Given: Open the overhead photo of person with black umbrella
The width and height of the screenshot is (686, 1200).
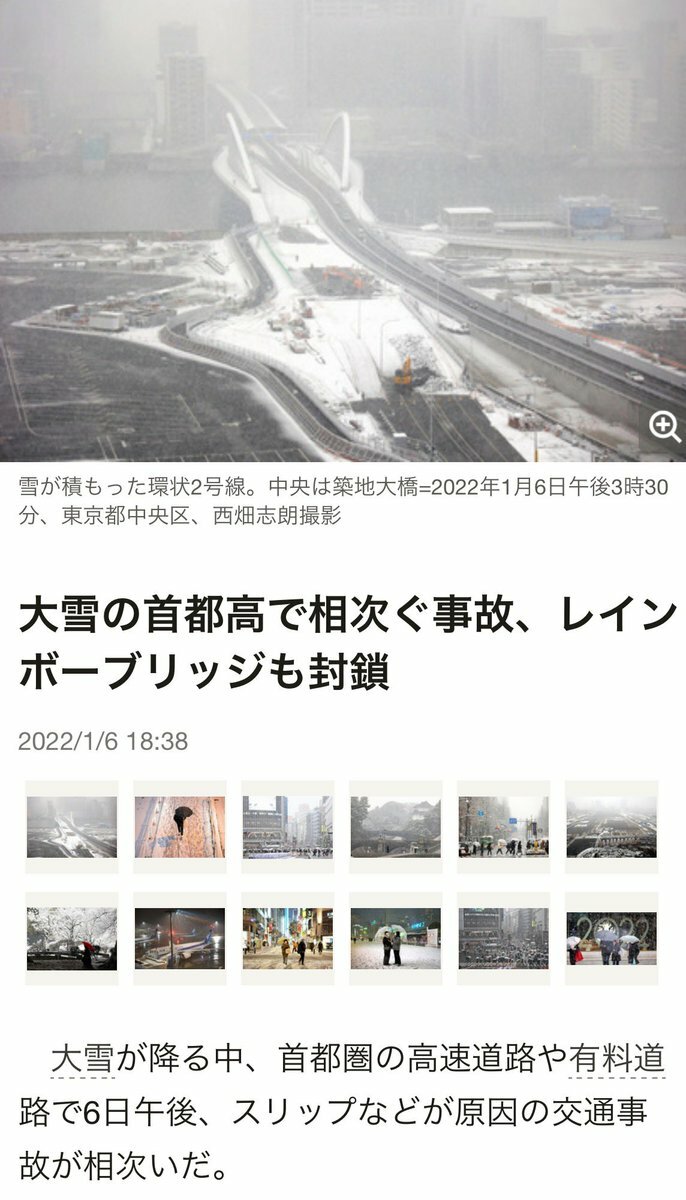Looking at the screenshot, I should 180,827.
